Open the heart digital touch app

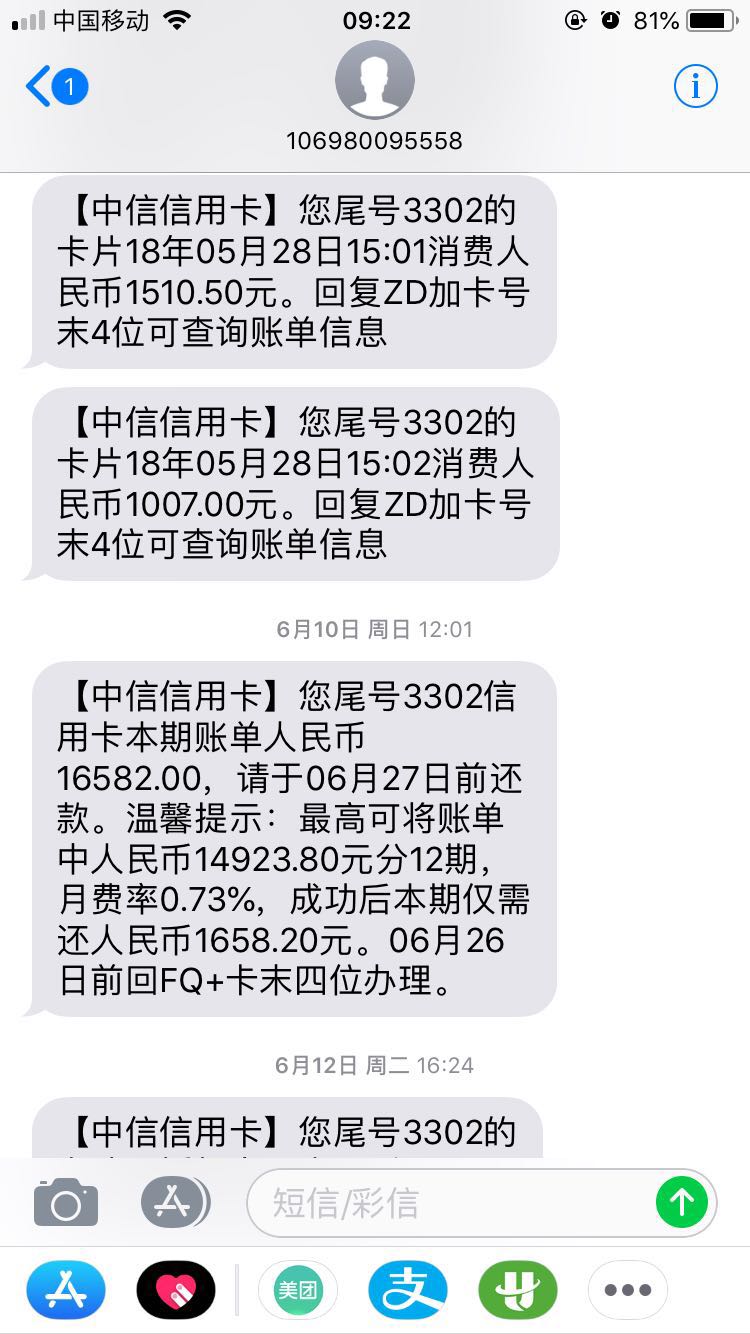click(x=175, y=1290)
